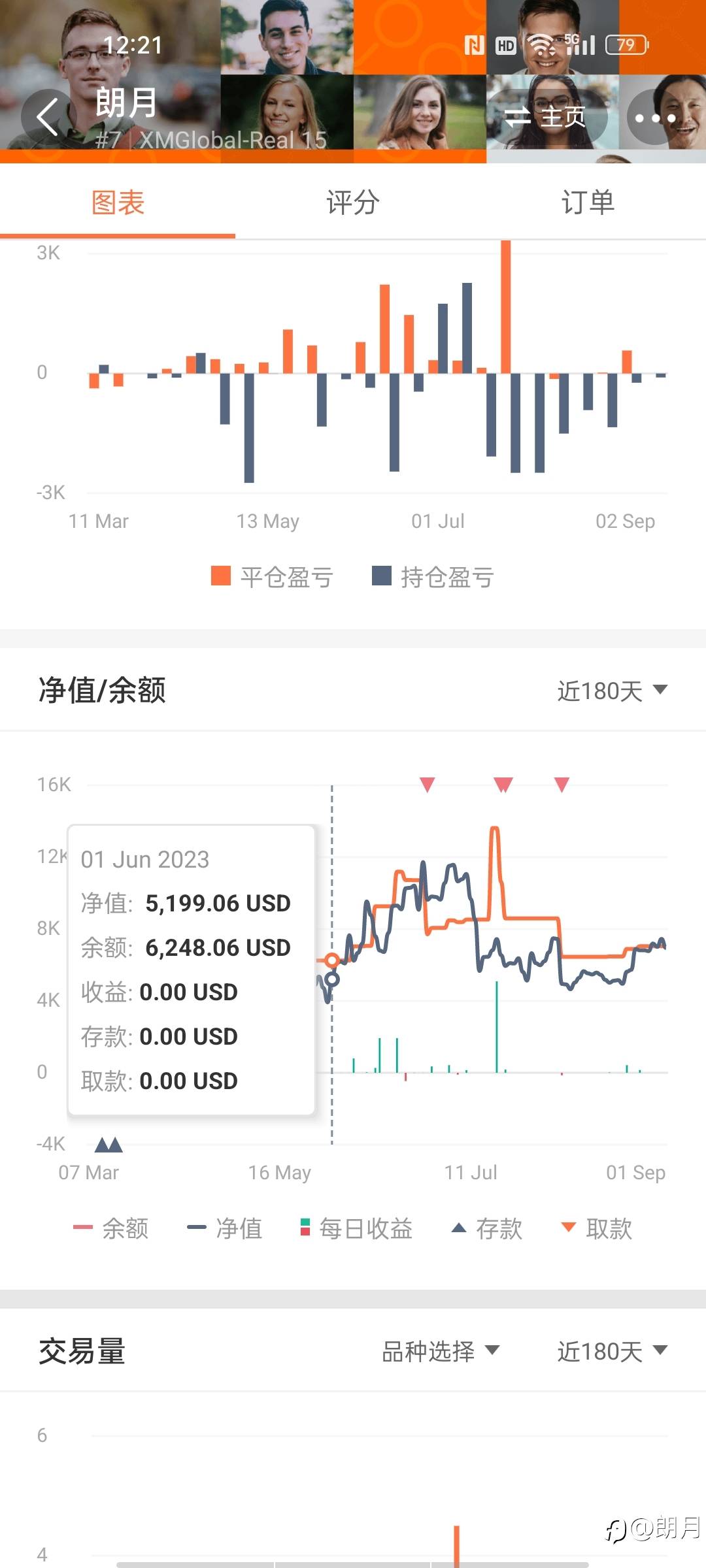This screenshot has width=706, height=1568.
Task: Tap the 主页 swap arrows icon
Action: pyautogui.click(x=520, y=117)
